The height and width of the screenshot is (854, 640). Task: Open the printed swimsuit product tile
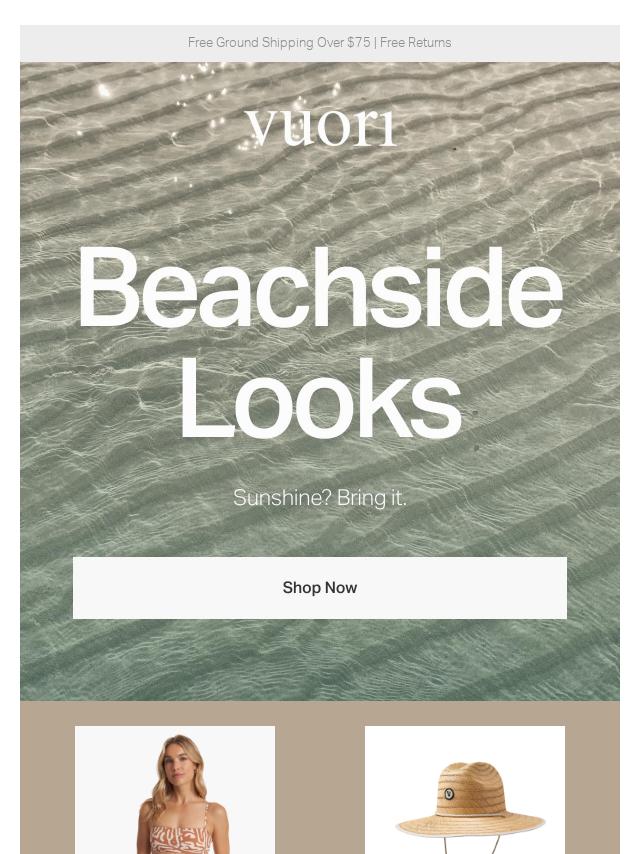point(175,790)
